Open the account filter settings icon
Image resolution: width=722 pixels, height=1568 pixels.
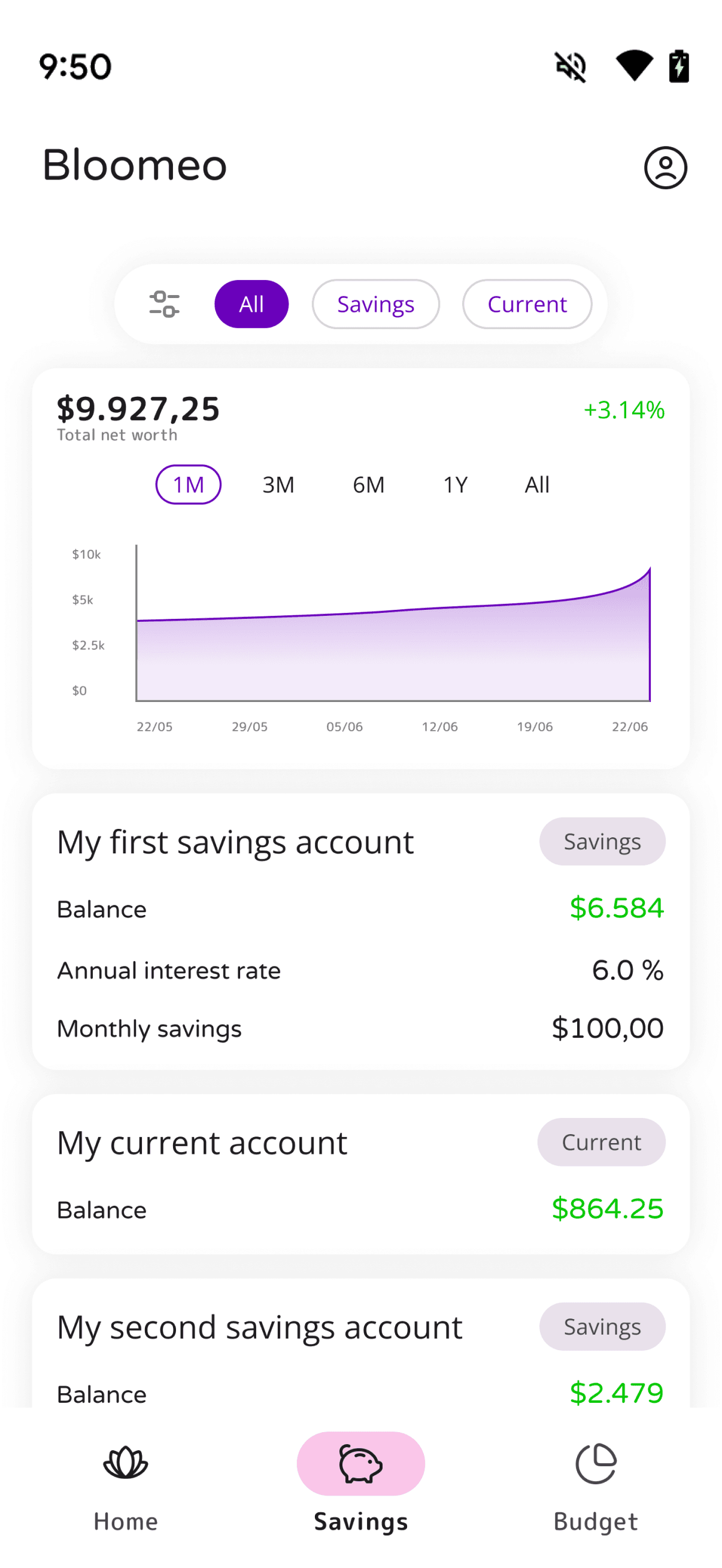[x=165, y=304]
